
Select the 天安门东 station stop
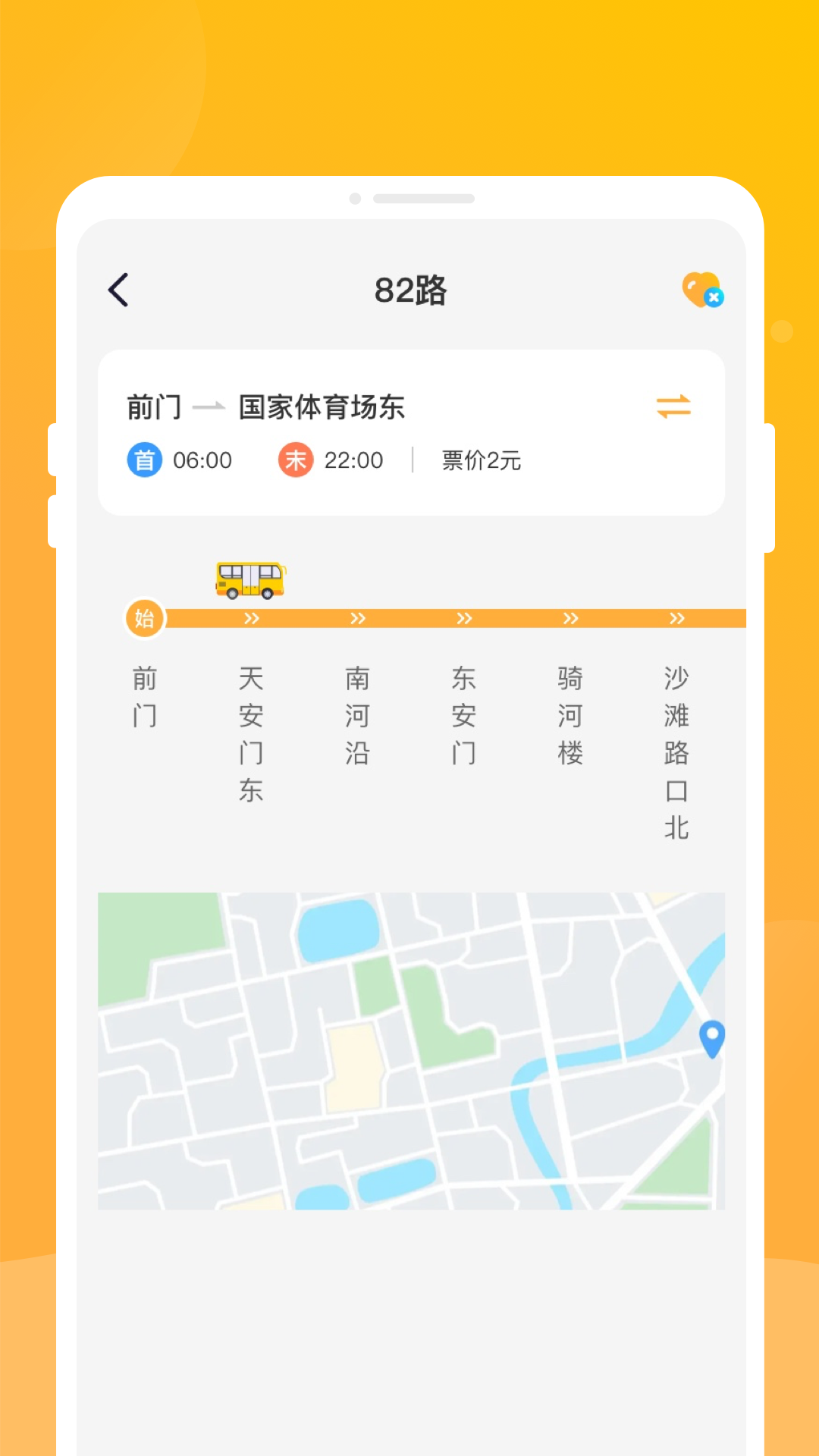pyautogui.click(x=251, y=732)
